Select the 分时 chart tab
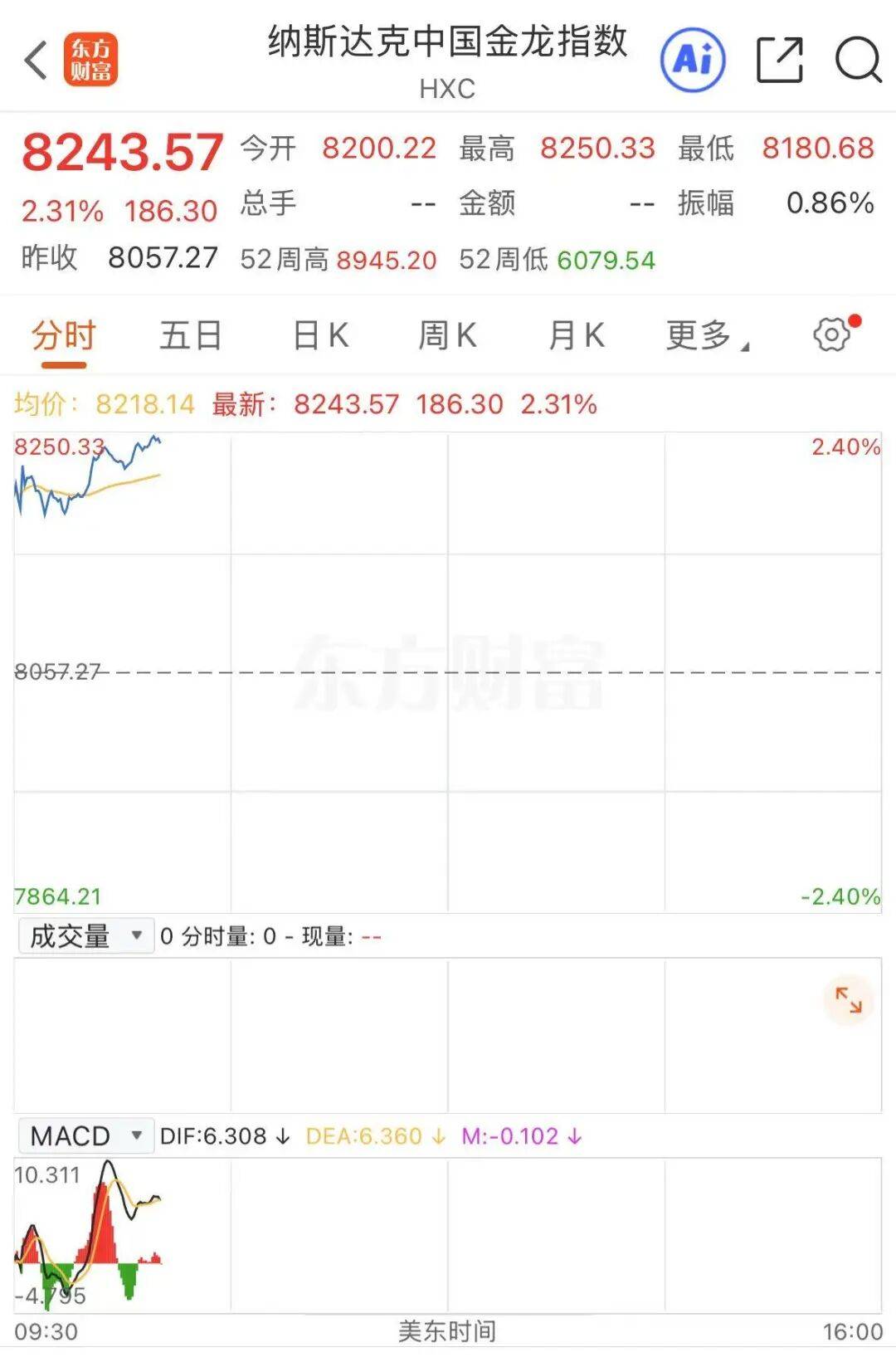Image resolution: width=896 pixels, height=1357 pixels. (x=64, y=336)
